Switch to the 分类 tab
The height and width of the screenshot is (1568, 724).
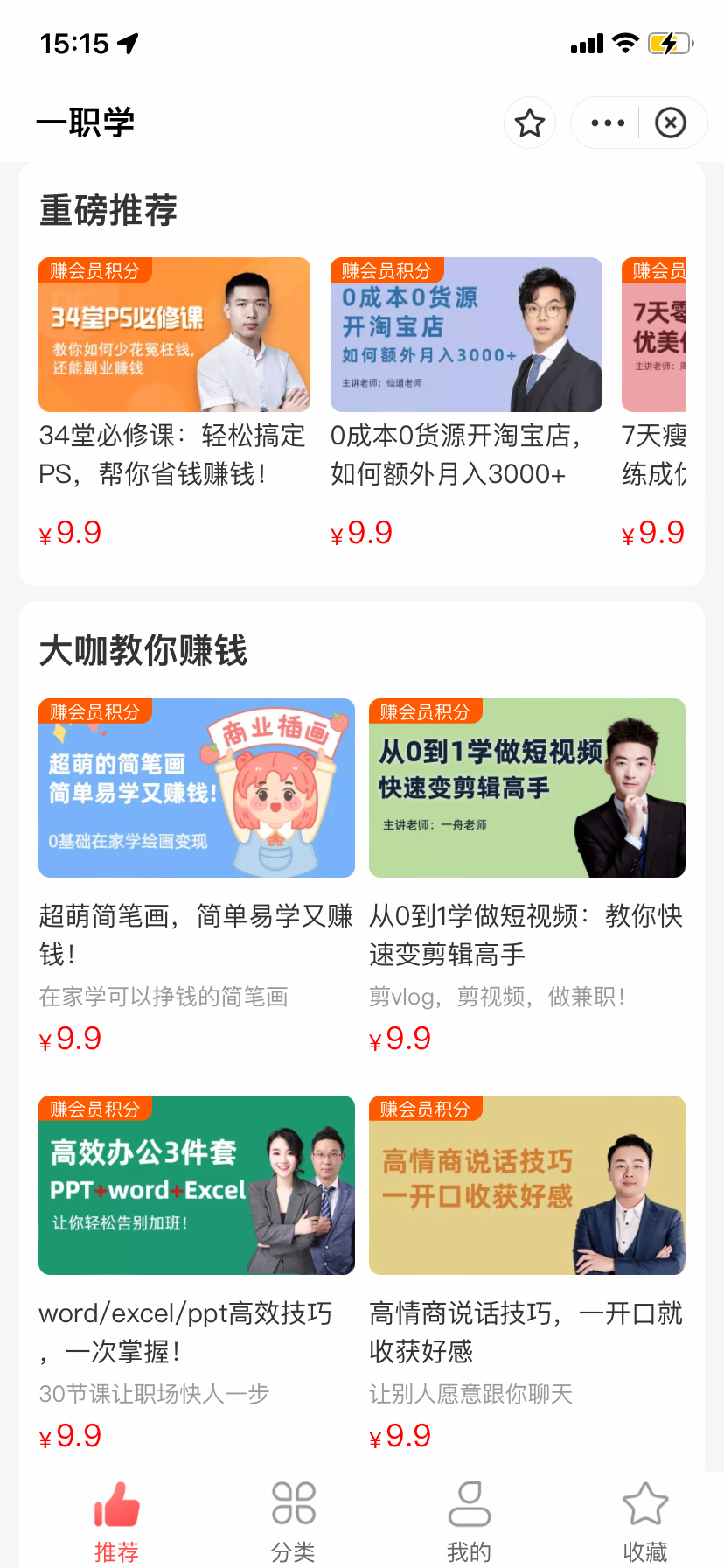[x=293, y=1521]
